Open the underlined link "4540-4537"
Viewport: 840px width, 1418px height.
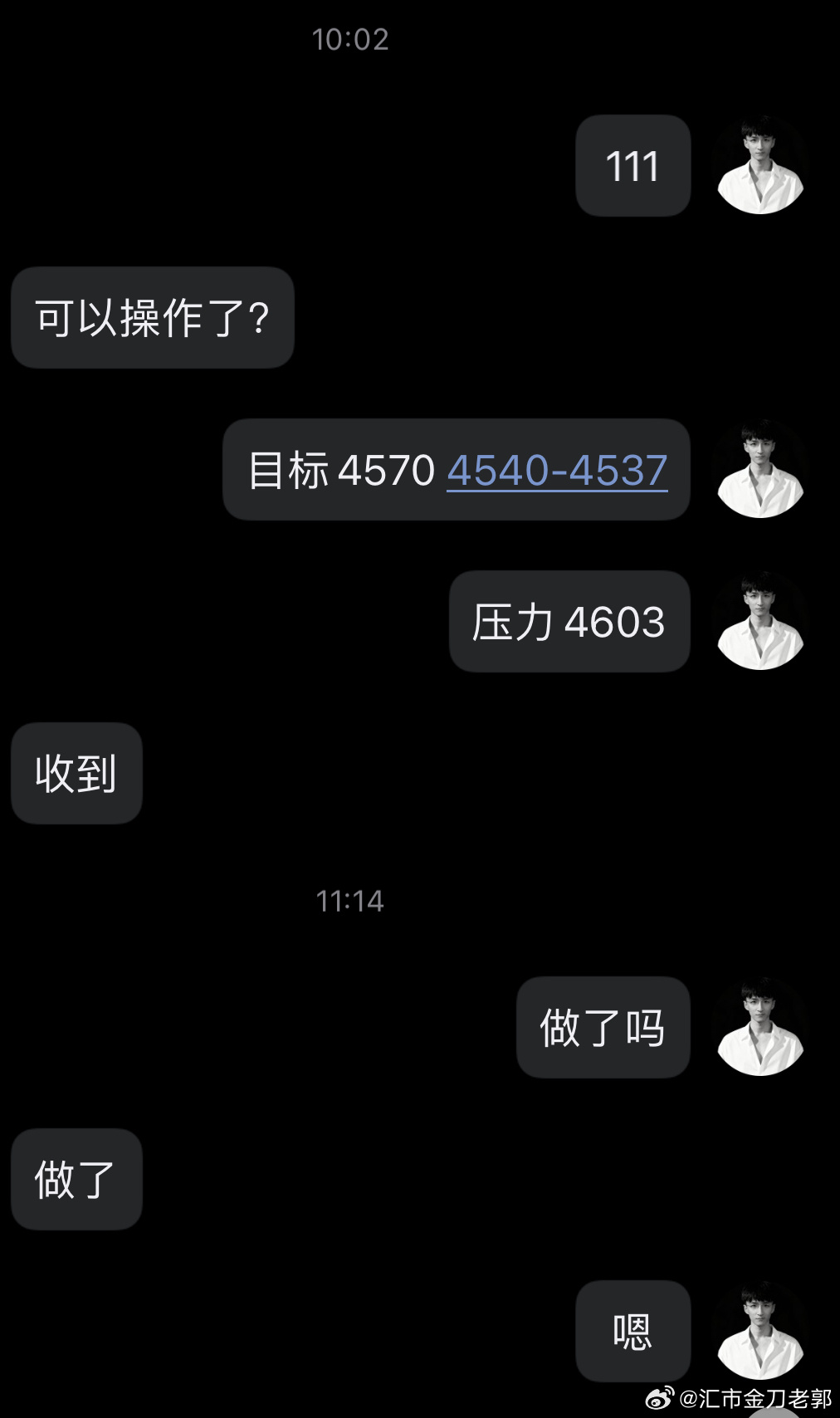click(x=557, y=471)
